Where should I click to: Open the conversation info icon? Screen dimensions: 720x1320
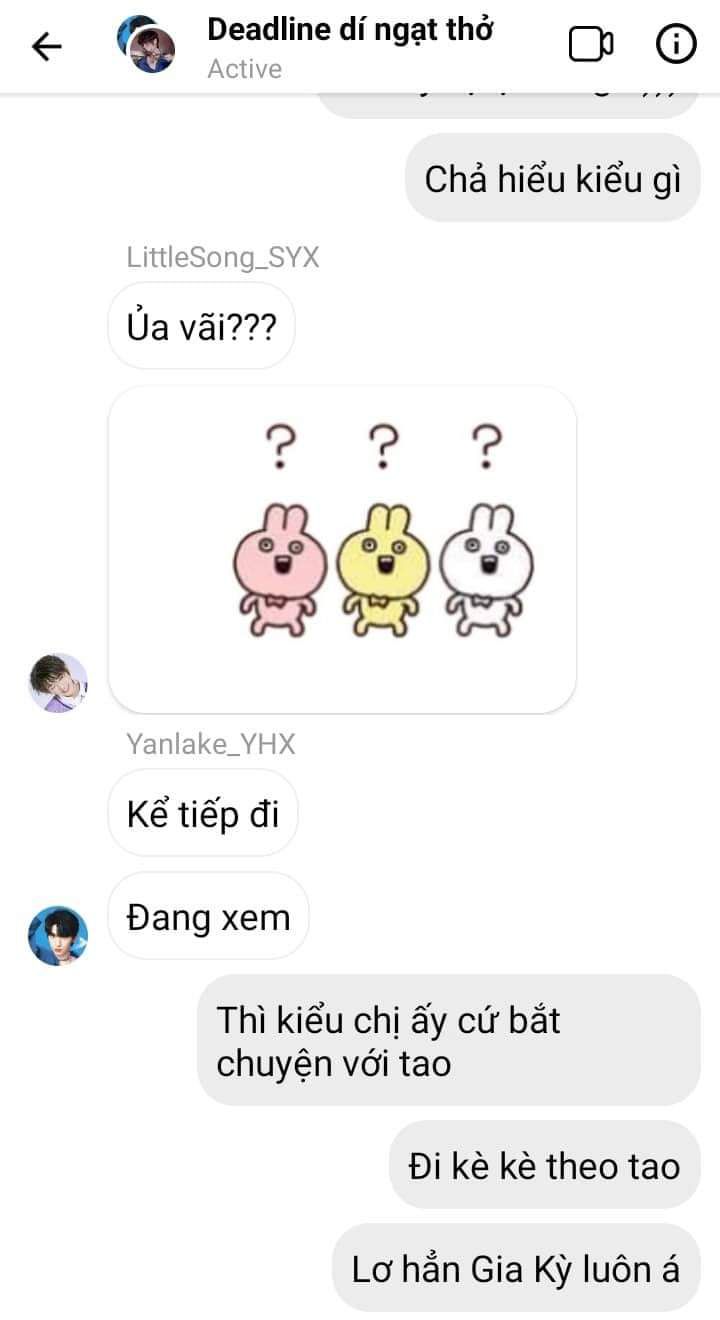coord(676,45)
